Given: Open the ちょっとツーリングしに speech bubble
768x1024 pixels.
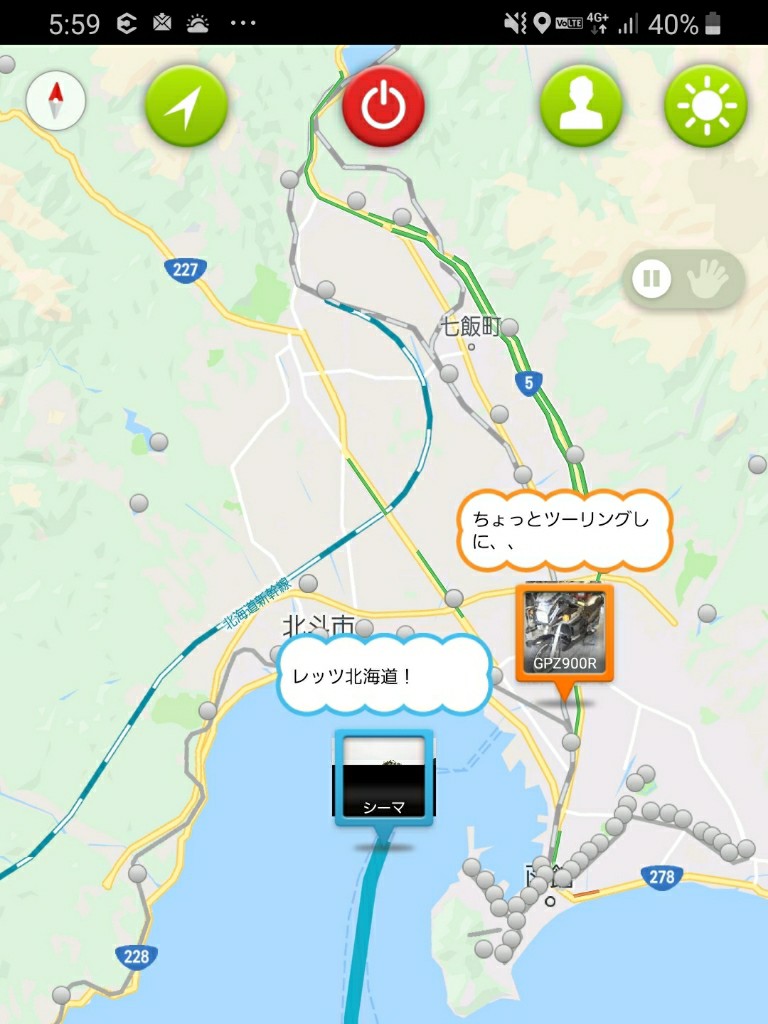Looking at the screenshot, I should 564,531.
